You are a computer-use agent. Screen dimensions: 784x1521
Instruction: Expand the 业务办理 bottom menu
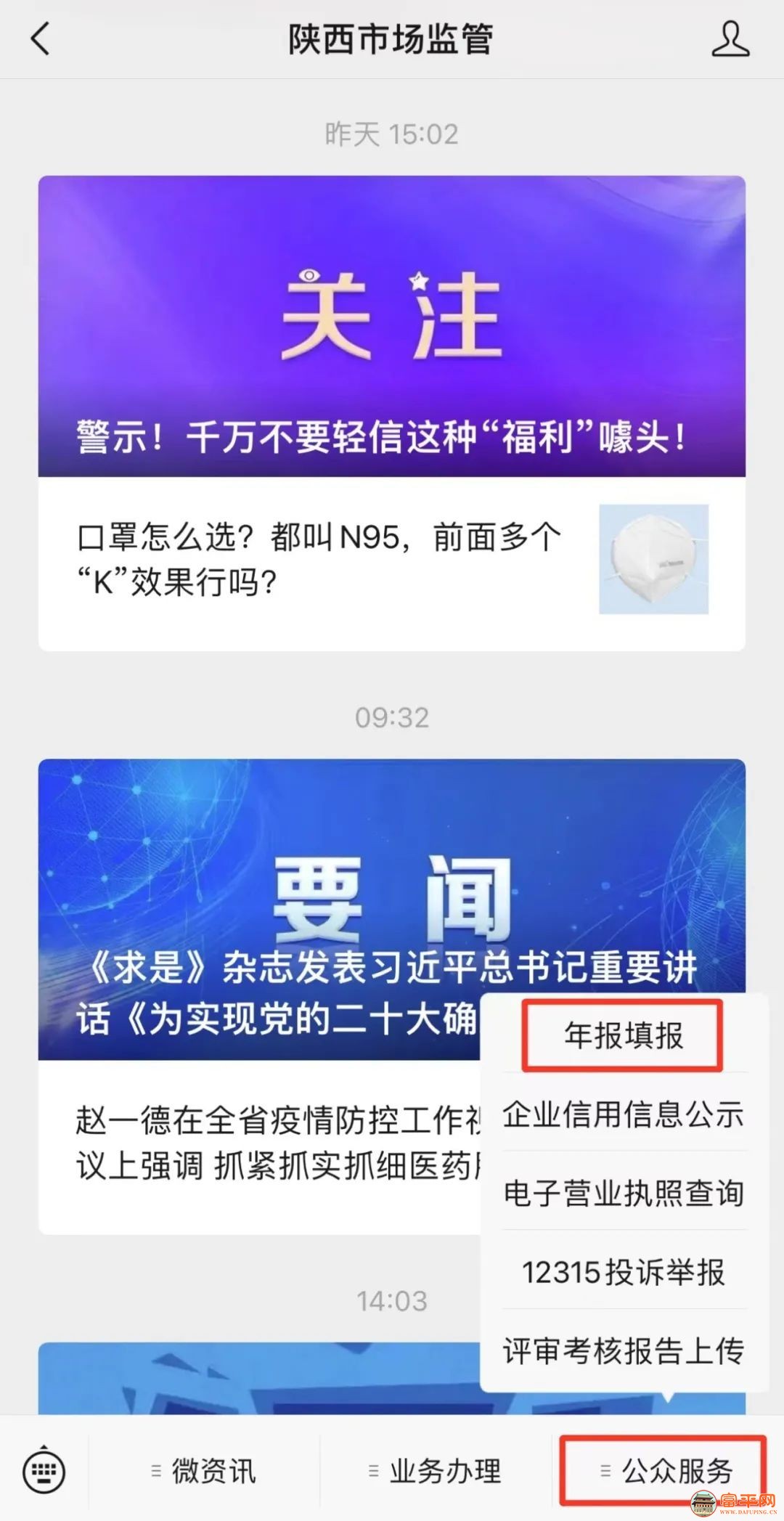[436, 1472]
